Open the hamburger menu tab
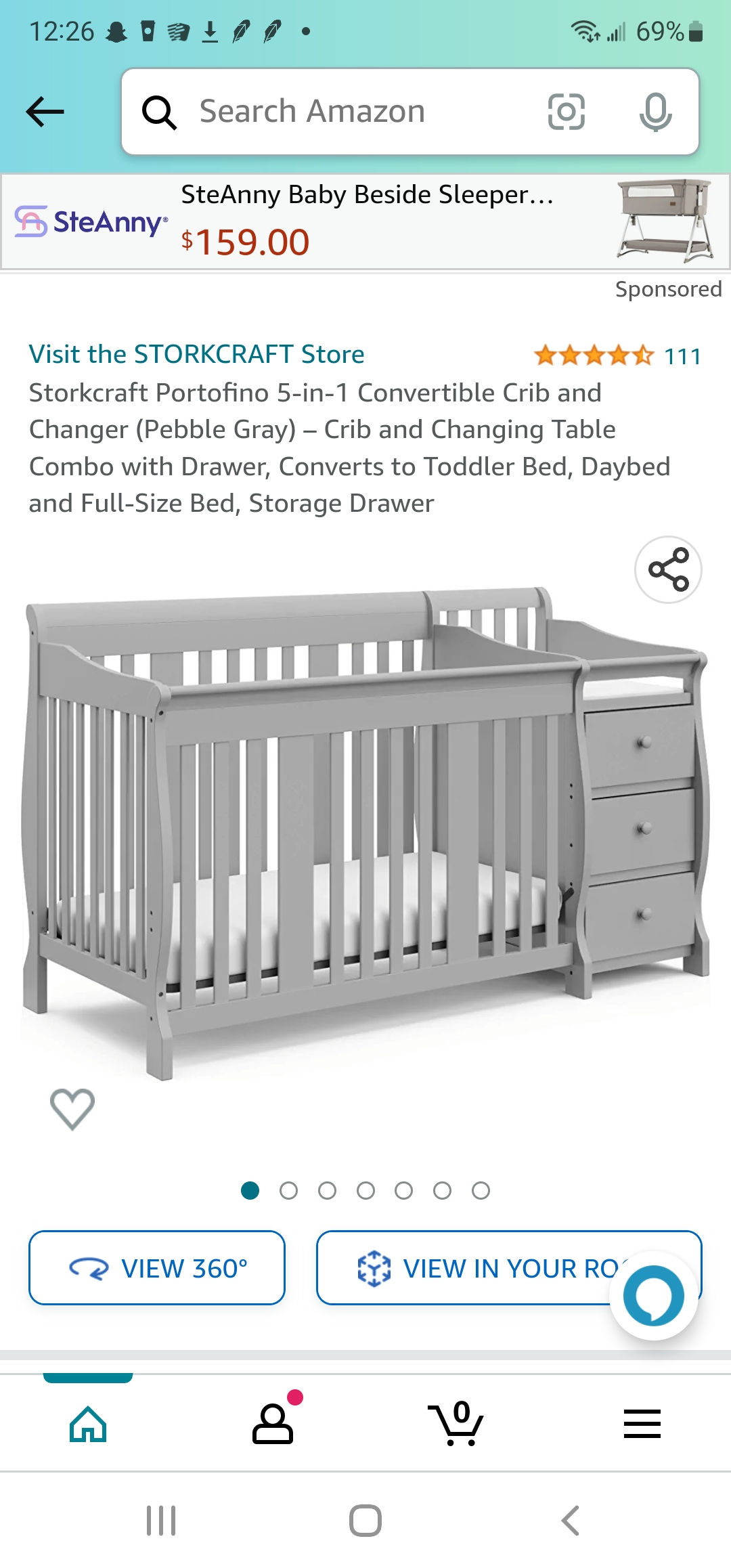The image size is (731, 1568). (x=642, y=1423)
